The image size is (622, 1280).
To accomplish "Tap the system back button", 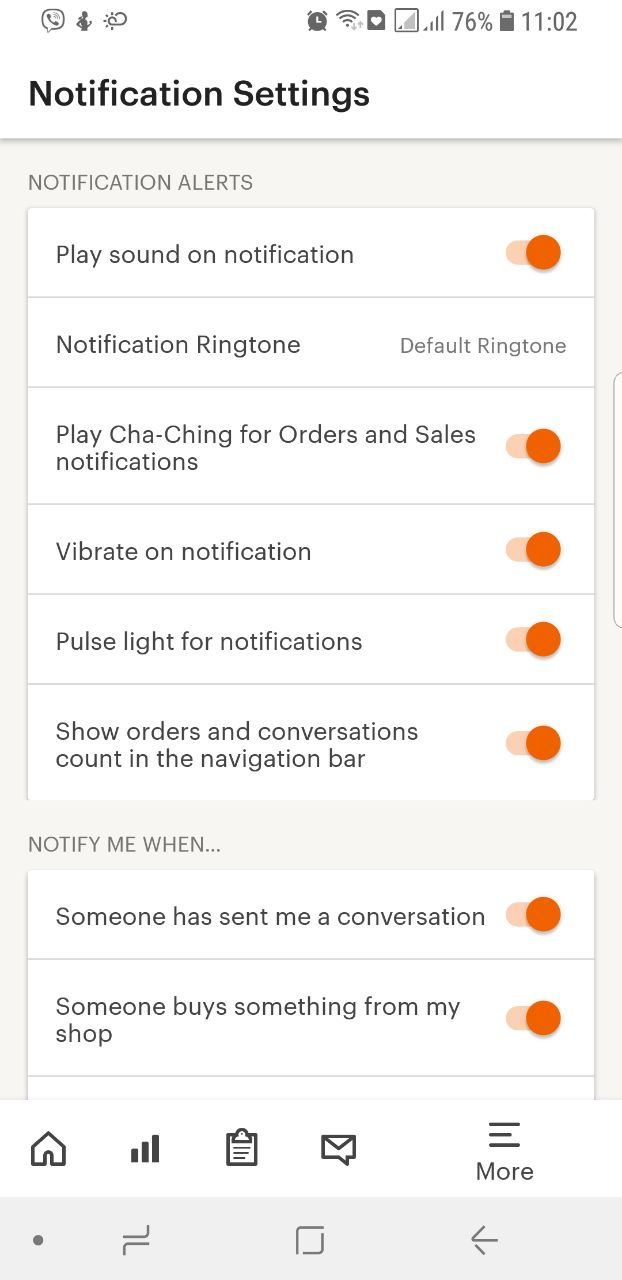I will point(484,1240).
